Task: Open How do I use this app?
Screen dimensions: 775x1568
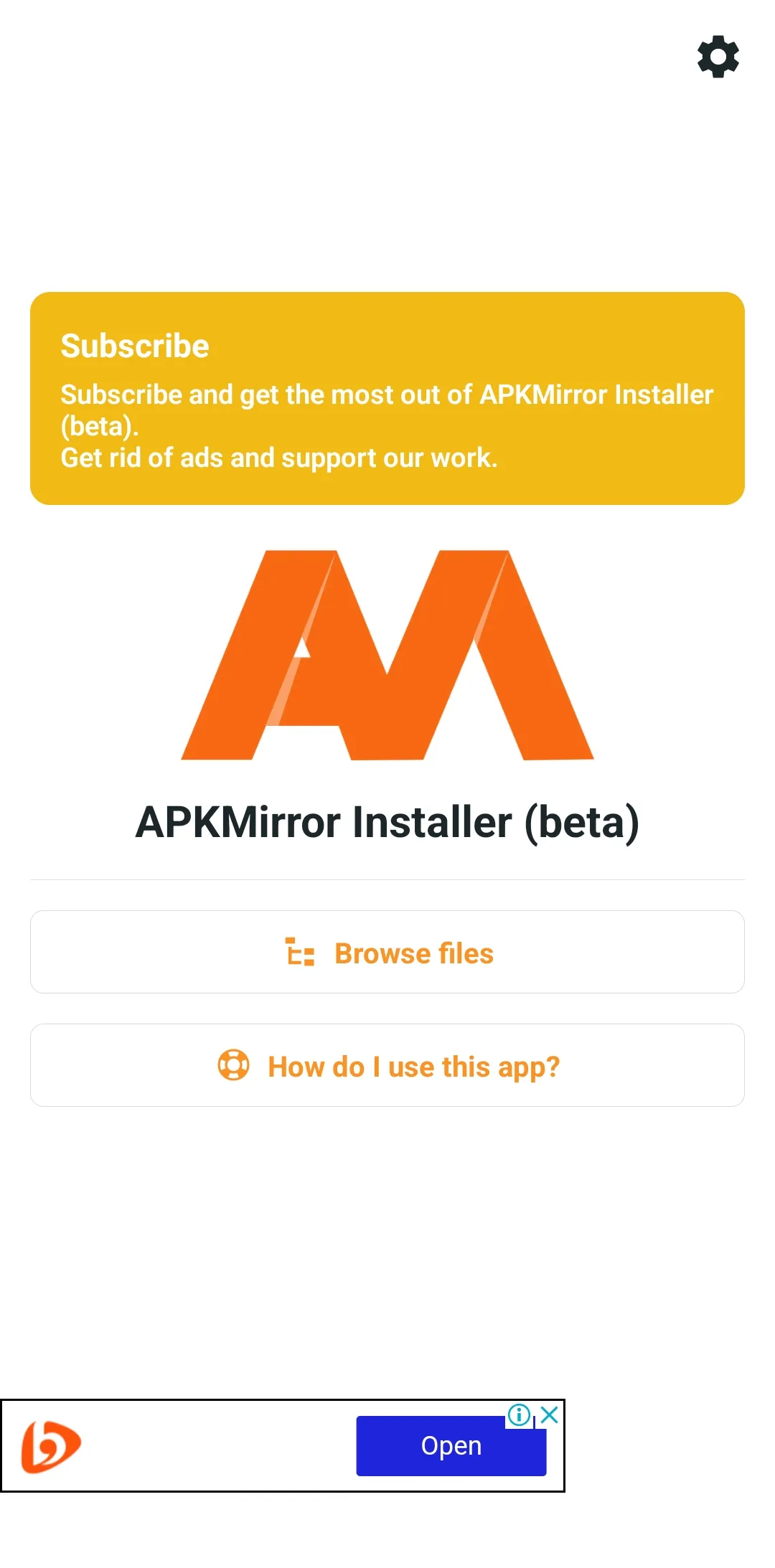Action: 387,1065
